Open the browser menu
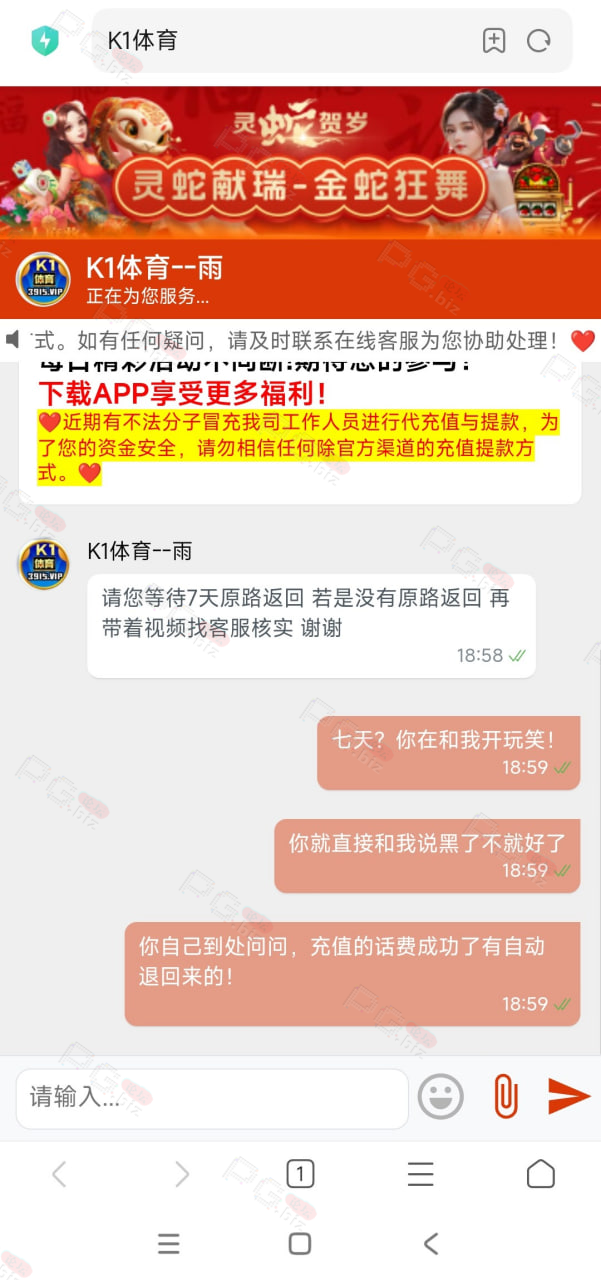 click(x=421, y=1174)
